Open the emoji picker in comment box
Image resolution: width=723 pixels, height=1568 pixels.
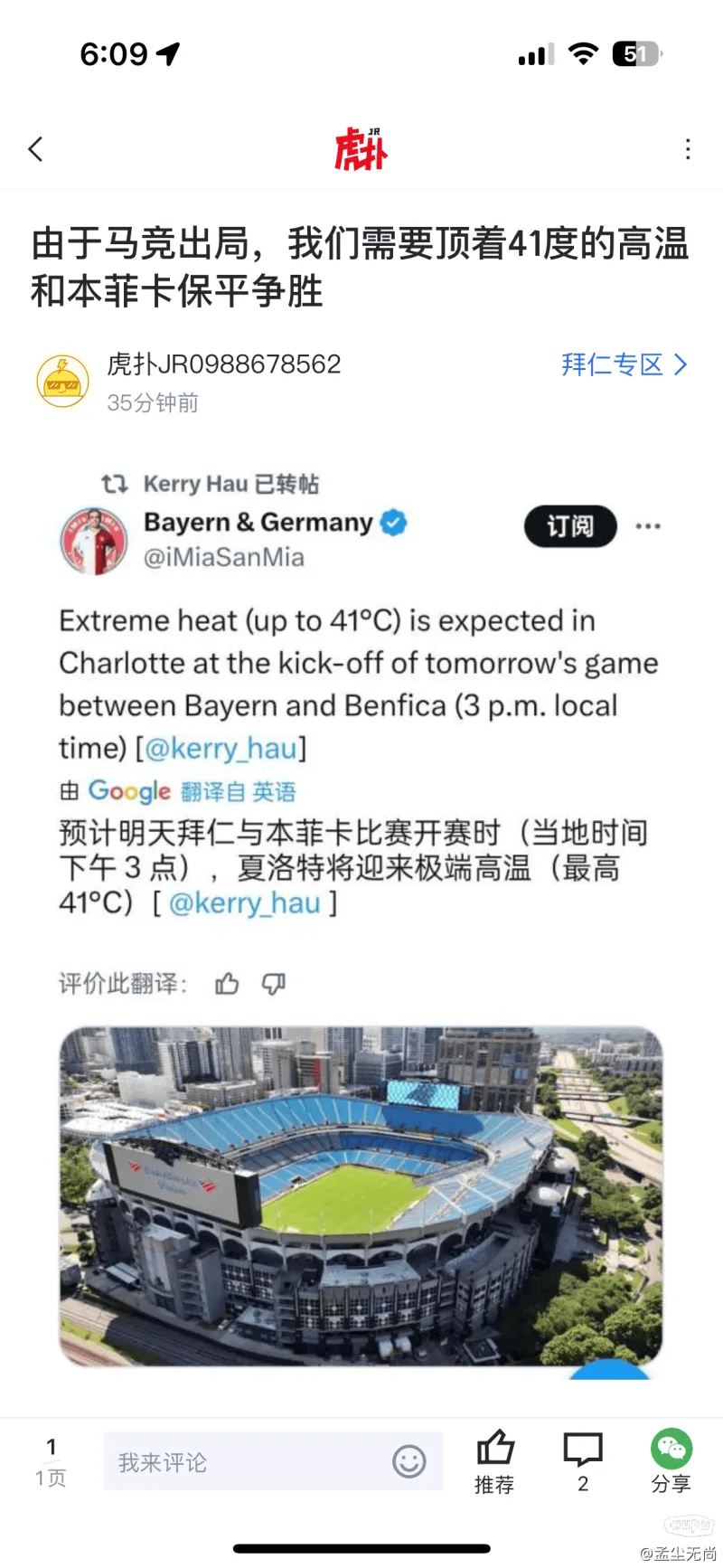[x=409, y=1461]
